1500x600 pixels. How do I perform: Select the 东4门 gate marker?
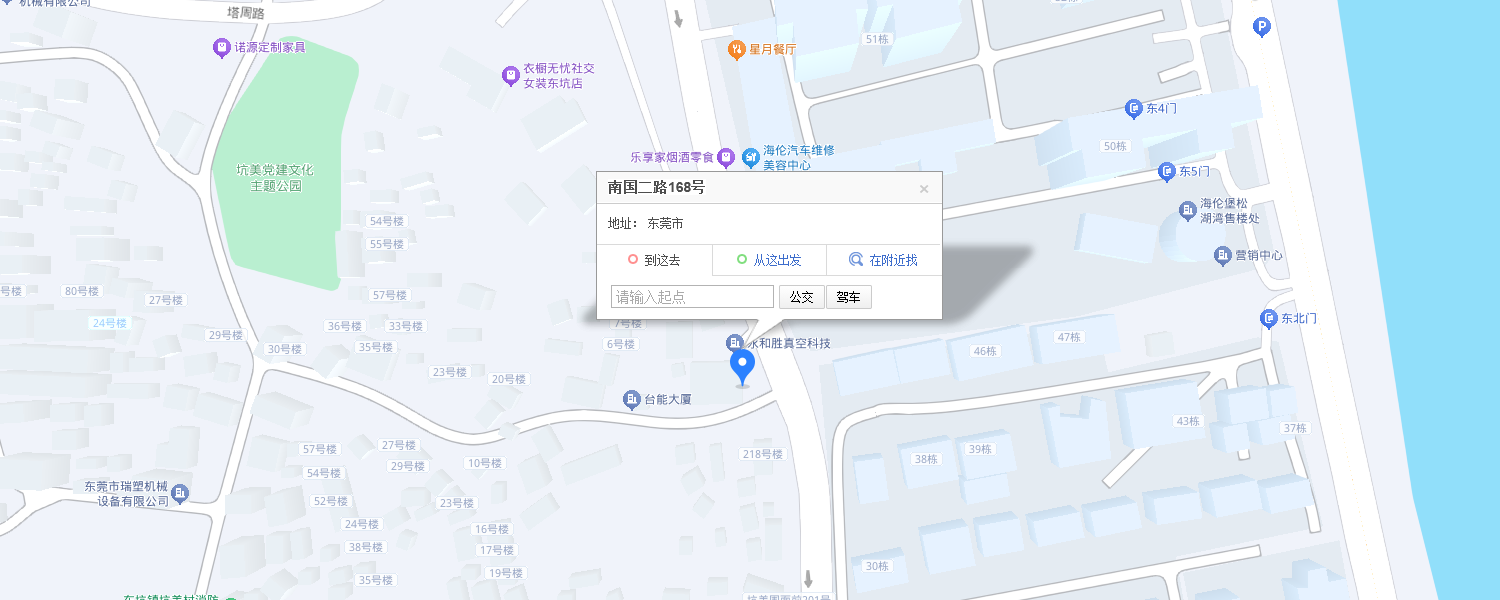(1134, 108)
